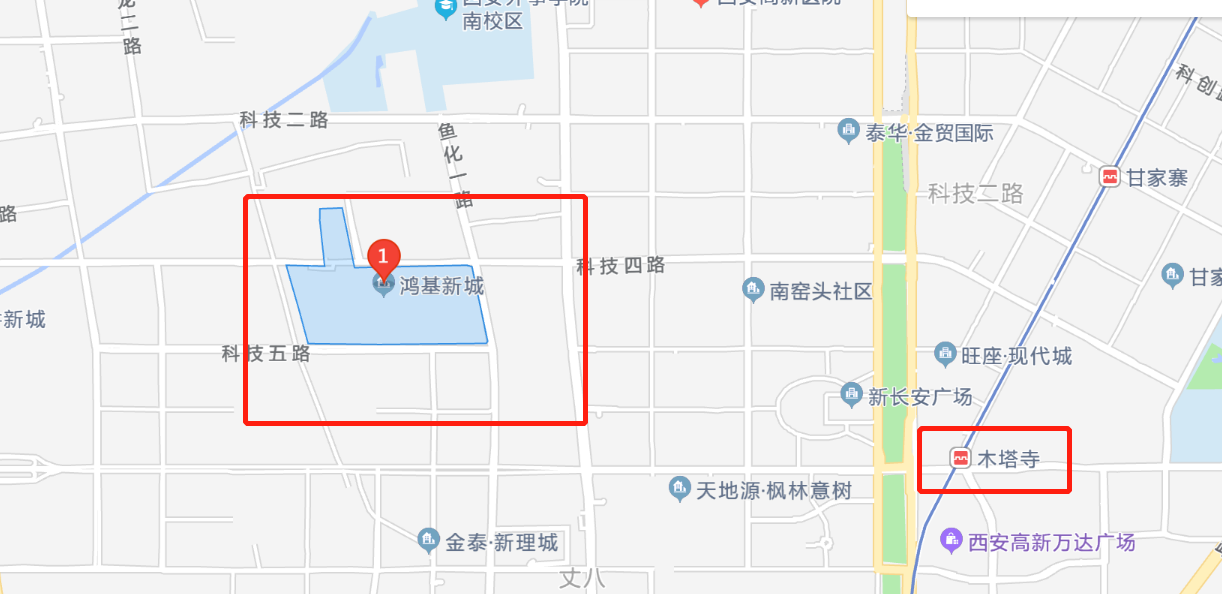Tap the 新长安广场 point of interest
Screen dimensions: 1222x594
click(x=852, y=396)
